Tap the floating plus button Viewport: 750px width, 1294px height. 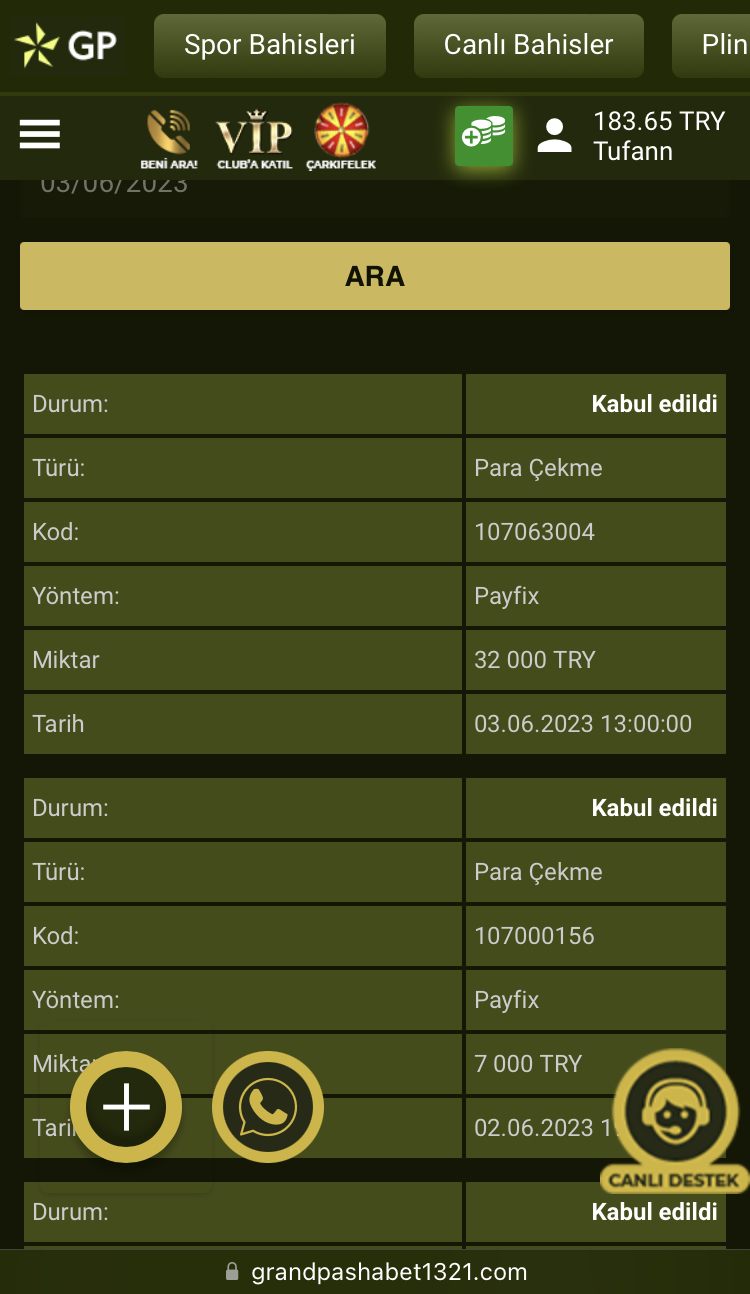[126, 1107]
